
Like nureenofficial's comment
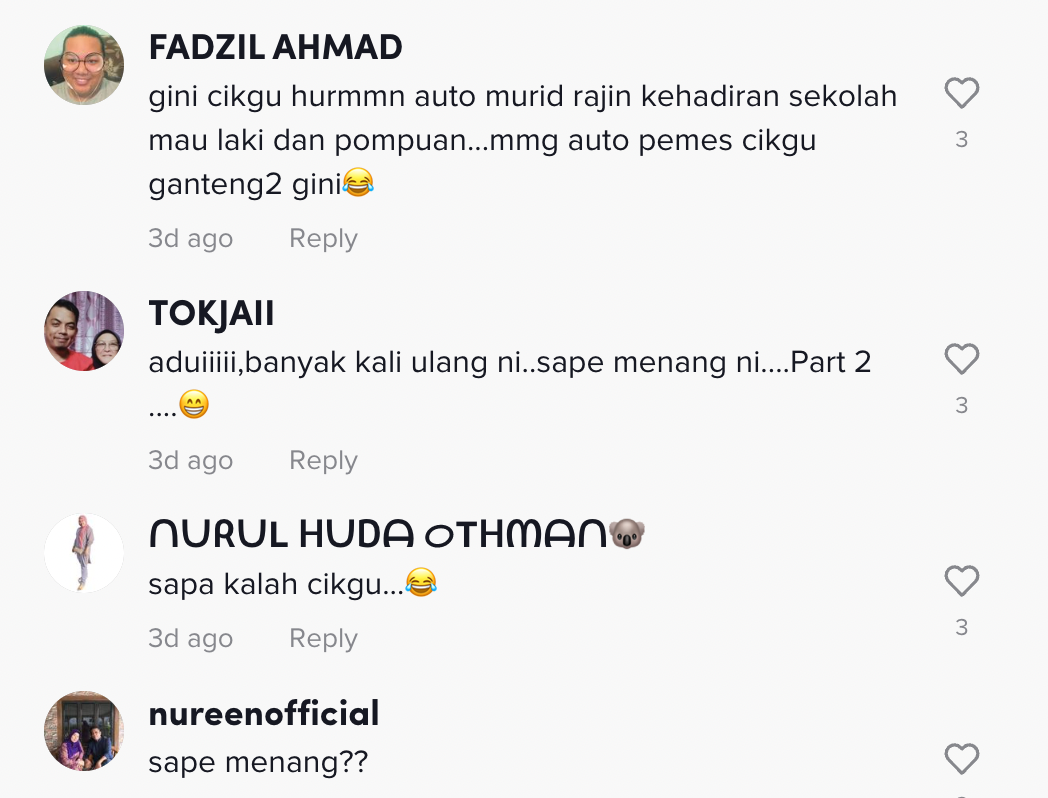[961, 760]
